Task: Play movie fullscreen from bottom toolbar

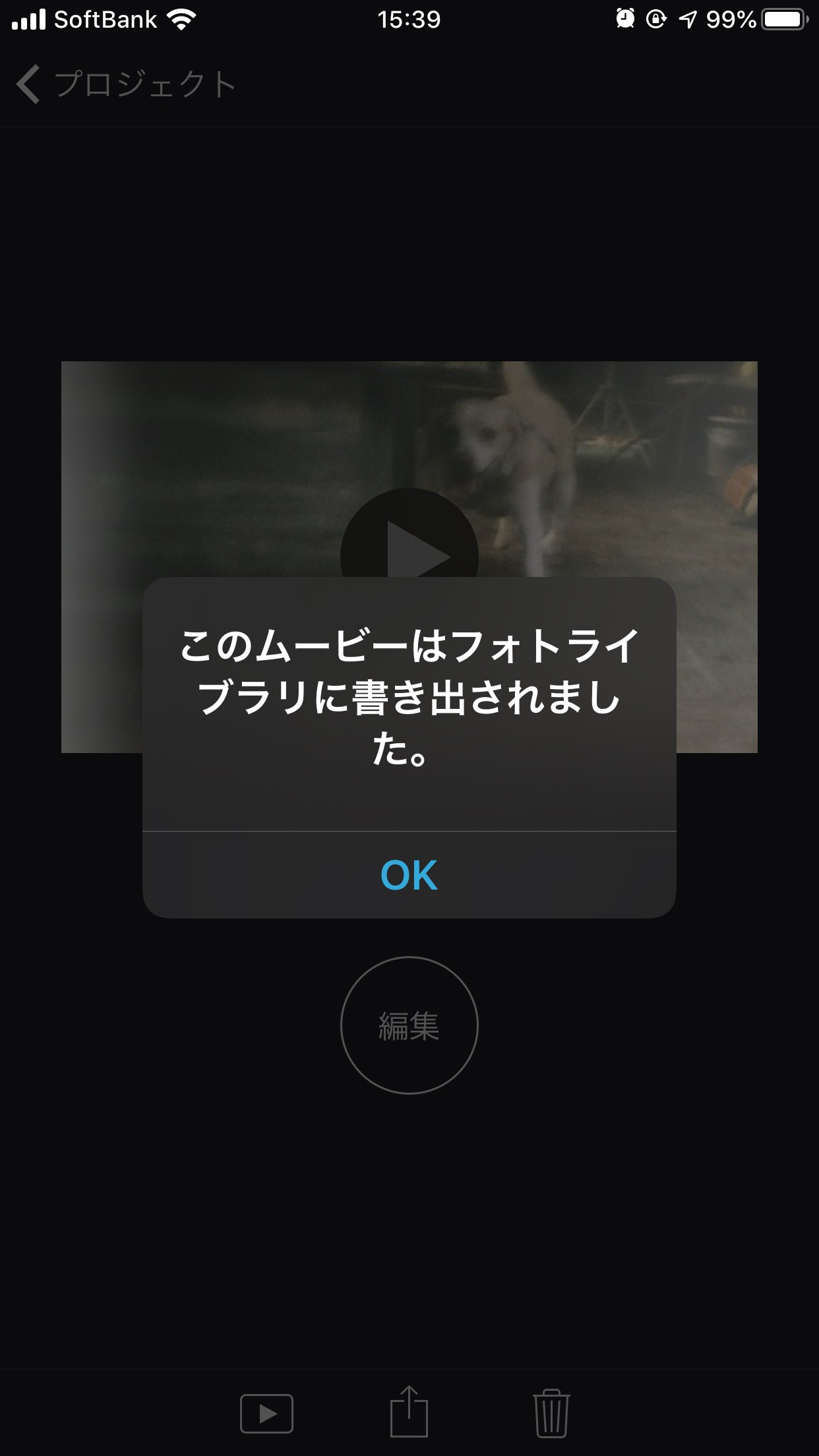Action: pos(266,1414)
